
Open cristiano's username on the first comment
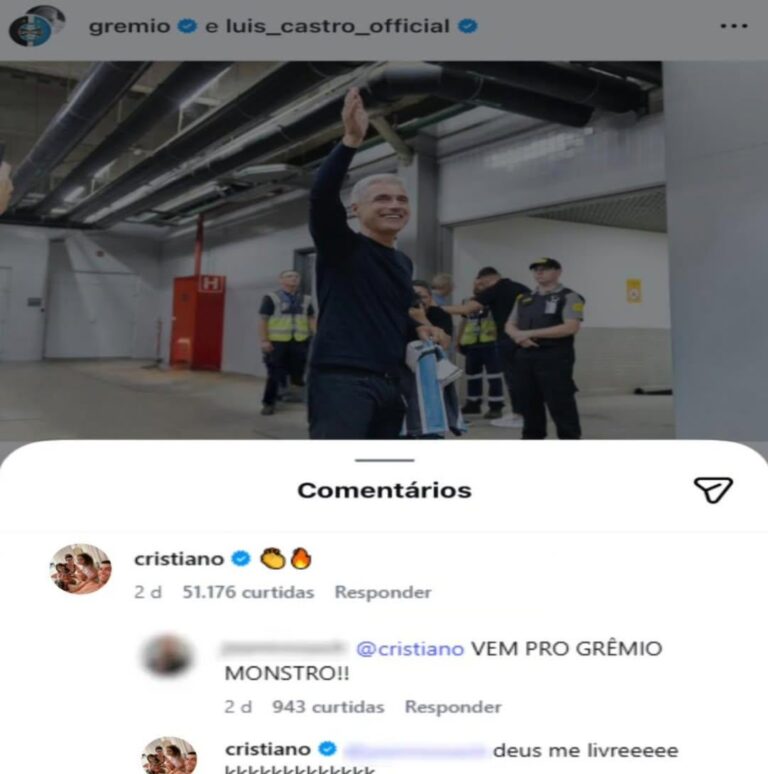(178, 559)
